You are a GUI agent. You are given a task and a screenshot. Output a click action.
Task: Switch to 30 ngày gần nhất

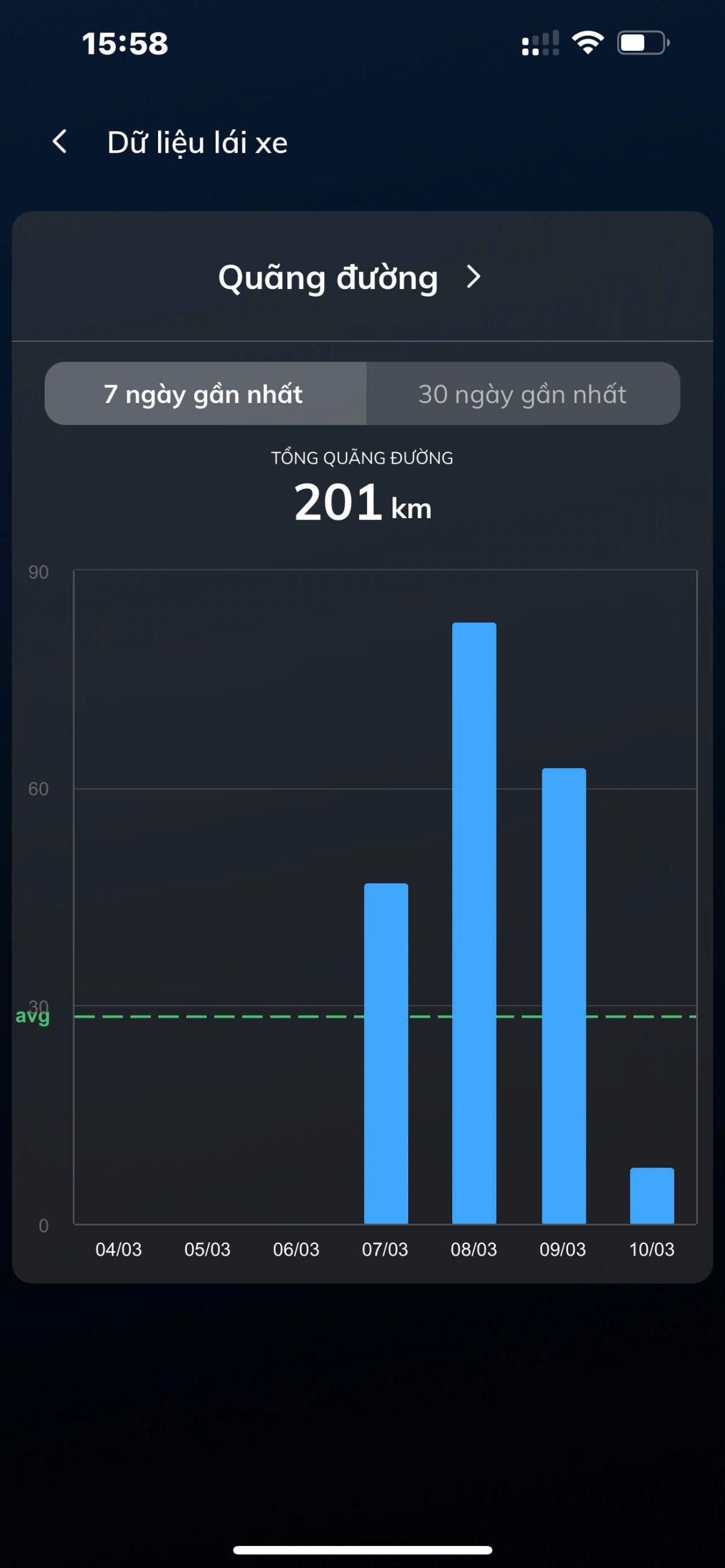coord(523,394)
